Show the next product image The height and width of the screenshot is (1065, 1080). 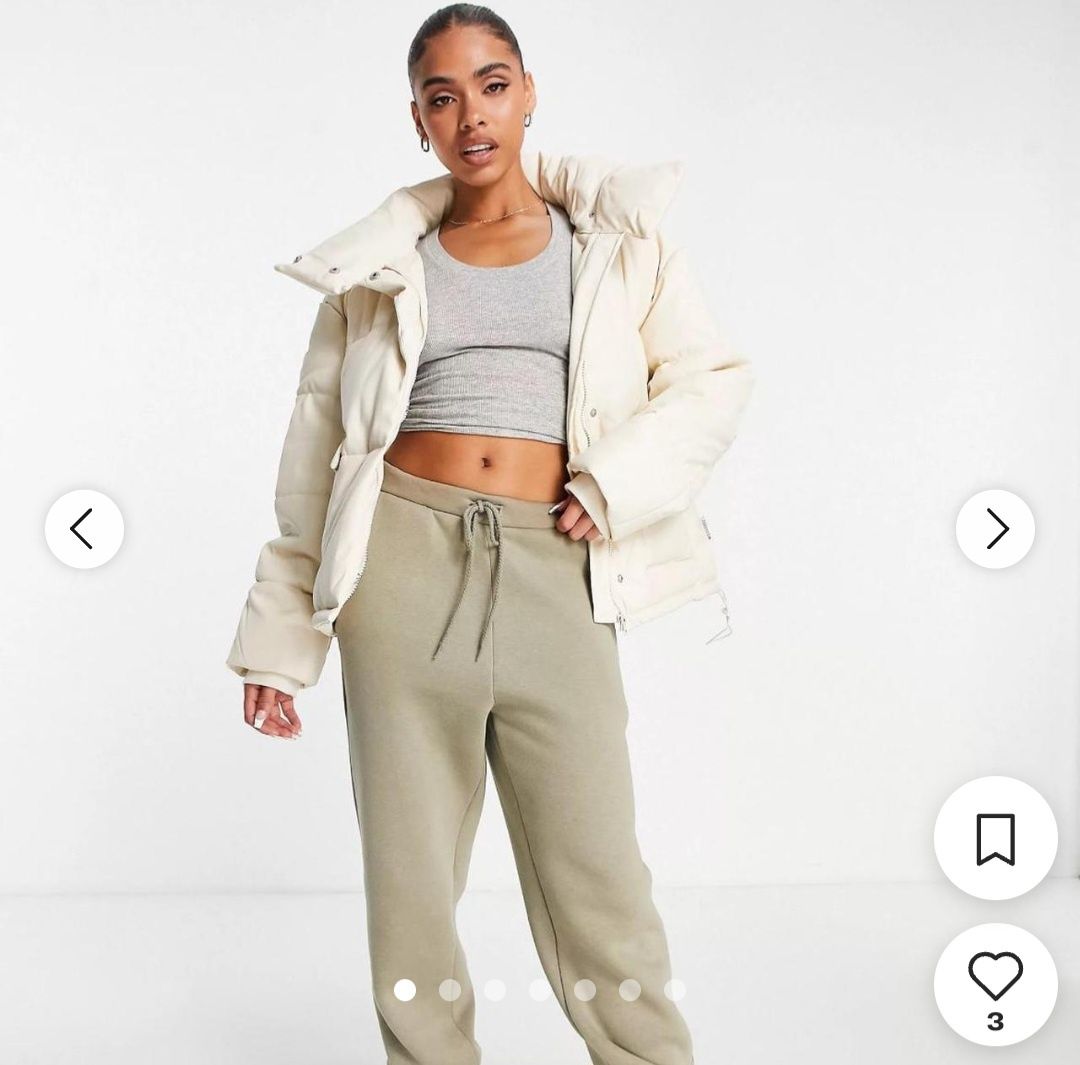coord(995,529)
